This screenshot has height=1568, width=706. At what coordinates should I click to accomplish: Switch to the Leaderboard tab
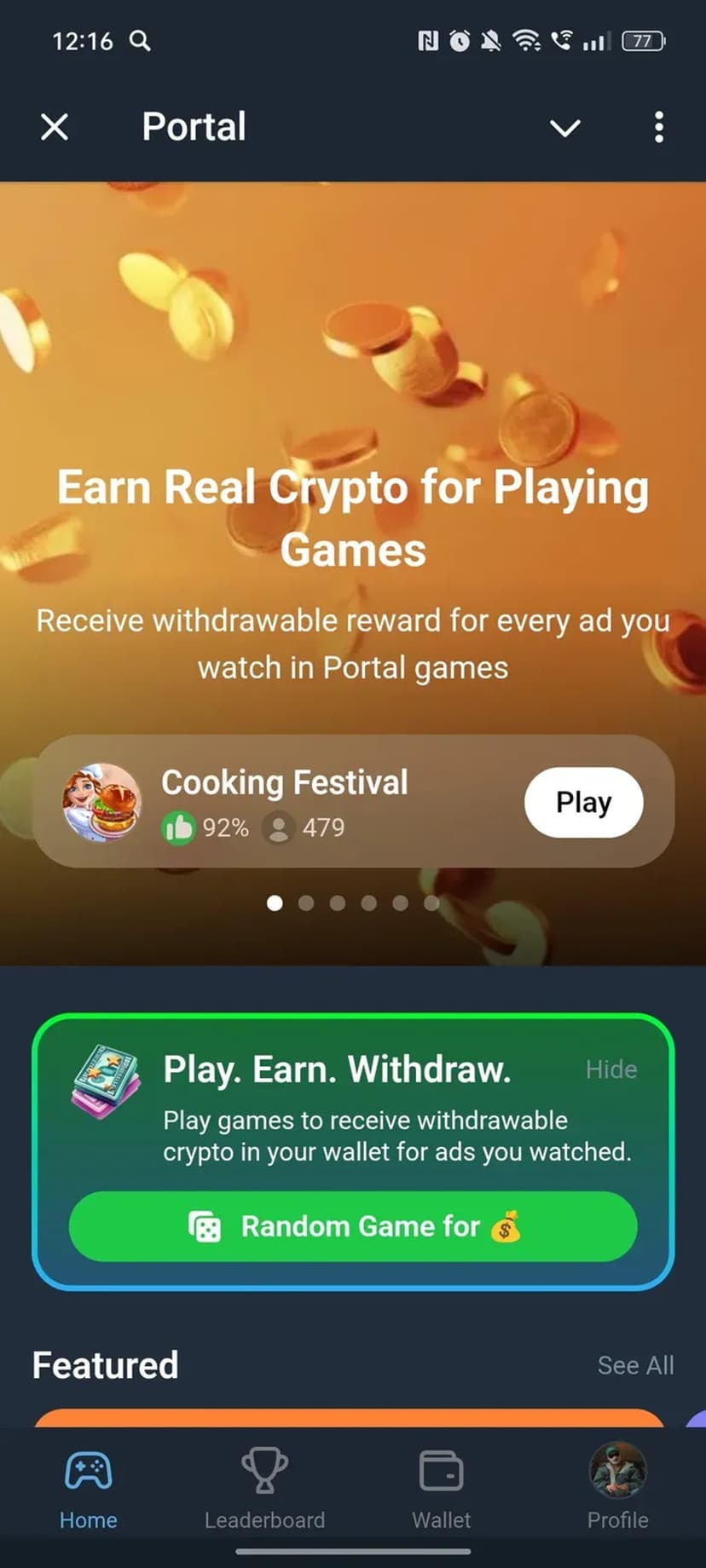pyautogui.click(x=264, y=1487)
